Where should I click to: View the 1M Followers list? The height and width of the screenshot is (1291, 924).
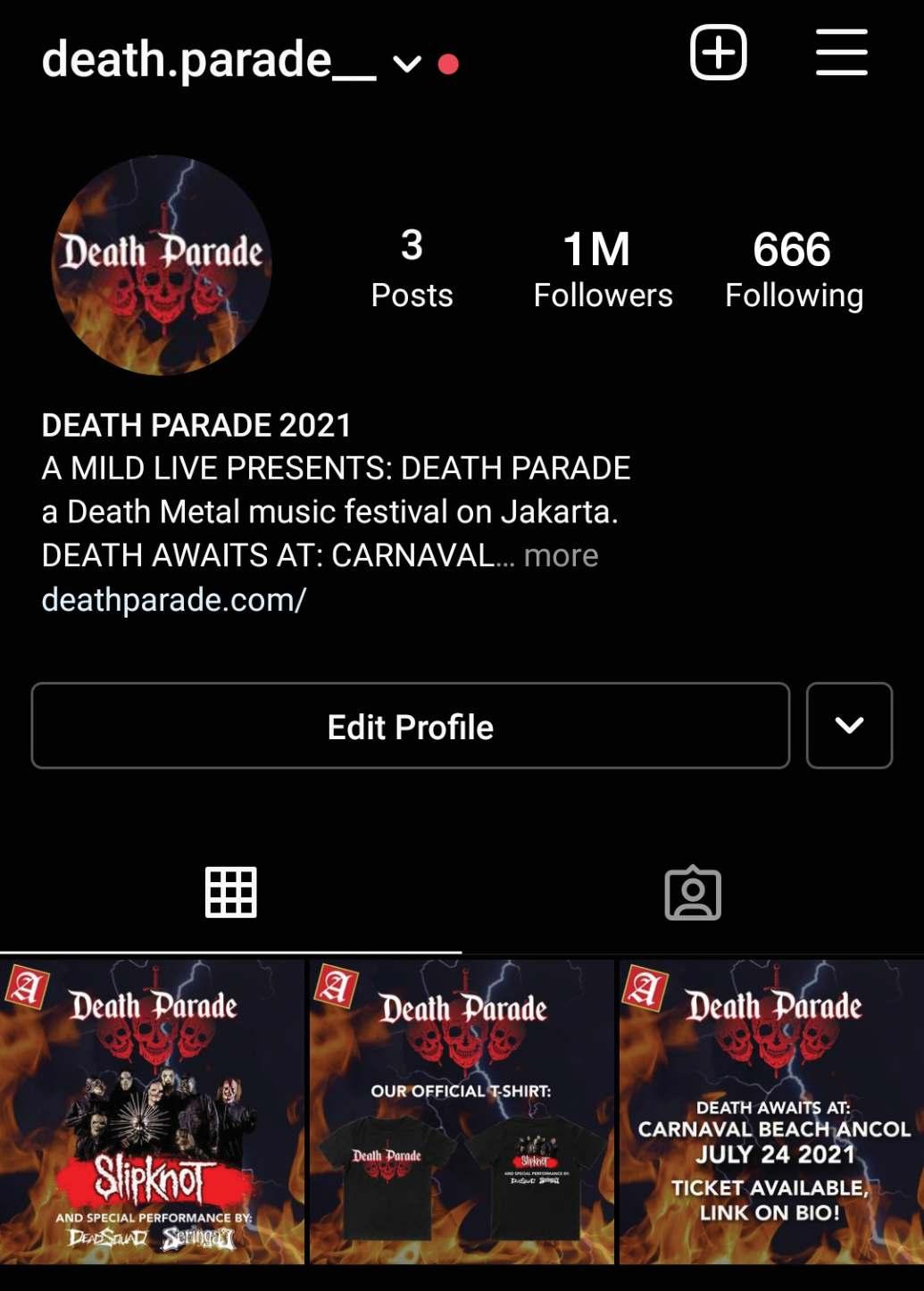click(602, 269)
